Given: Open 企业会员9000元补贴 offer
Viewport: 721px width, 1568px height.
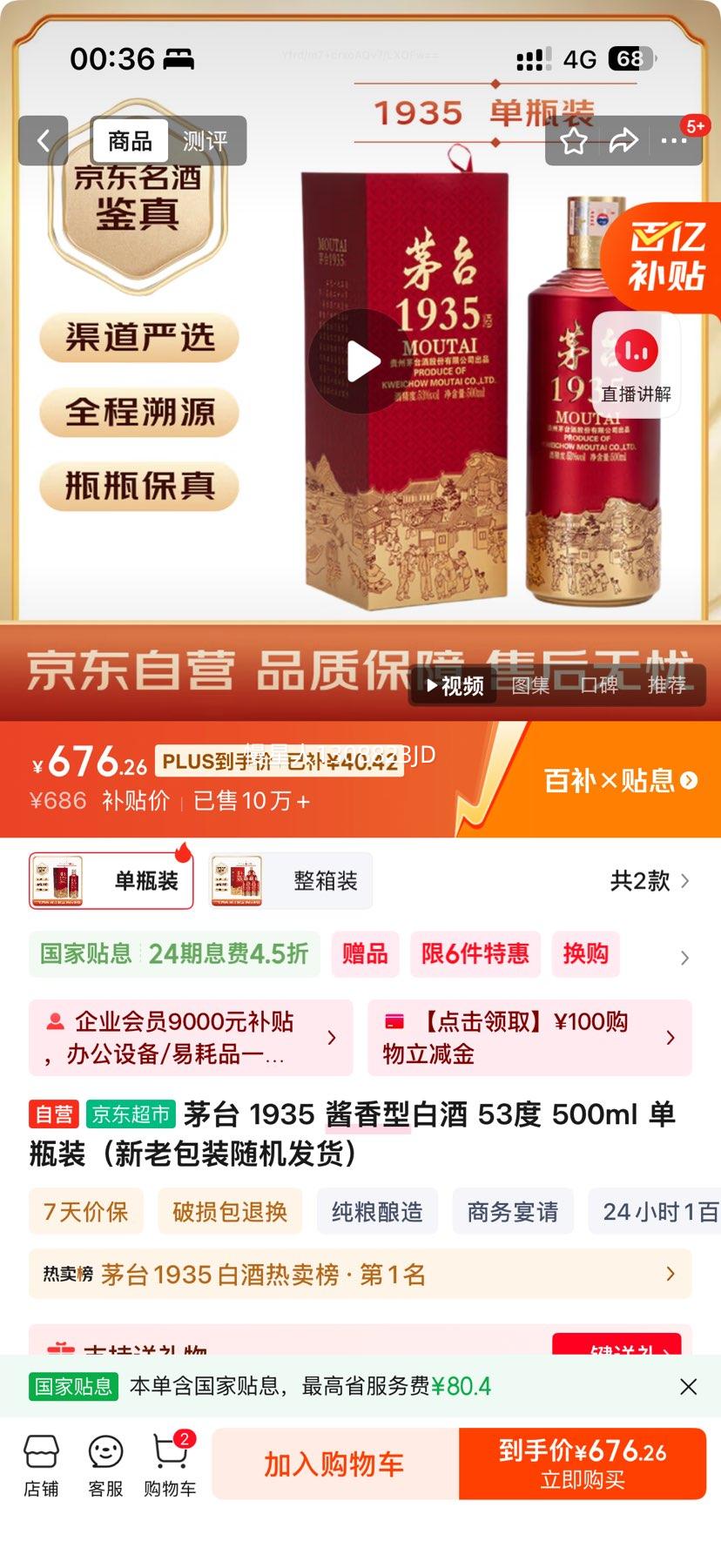Looking at the screenshot, I should click(x=191, y=1037).
